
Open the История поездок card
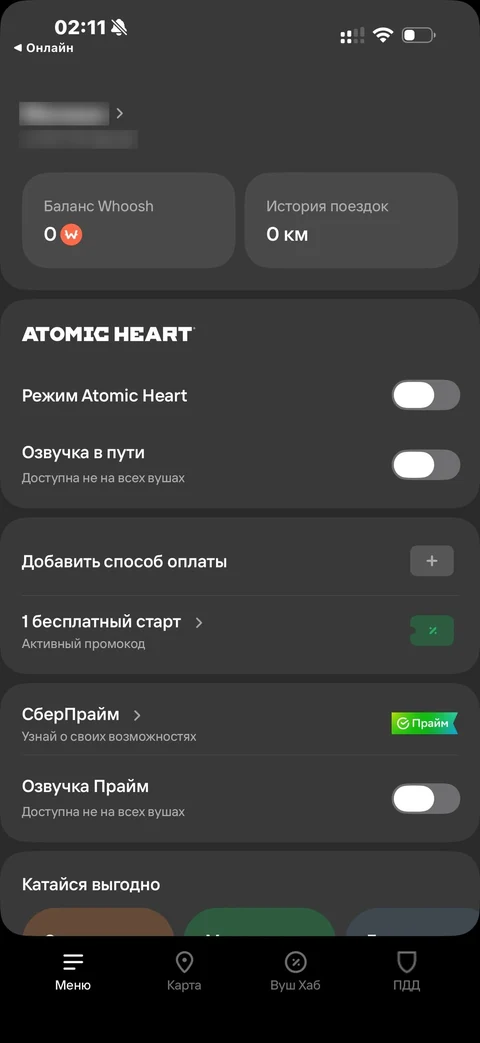click(x=351, y=220)
